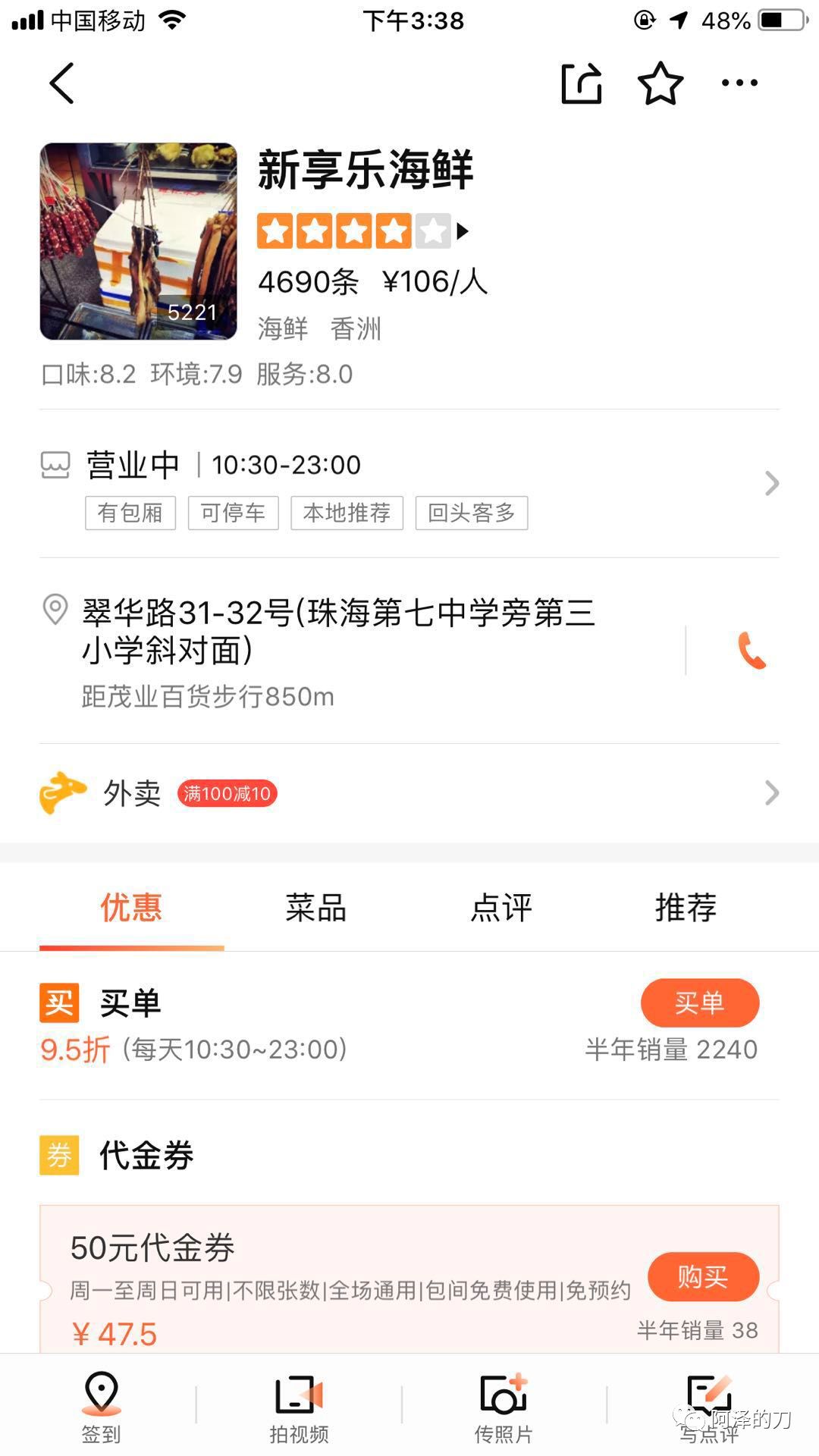Switch to the 菜品 tab
Screen dimensions: 819x1456
(x=316, y=908)
